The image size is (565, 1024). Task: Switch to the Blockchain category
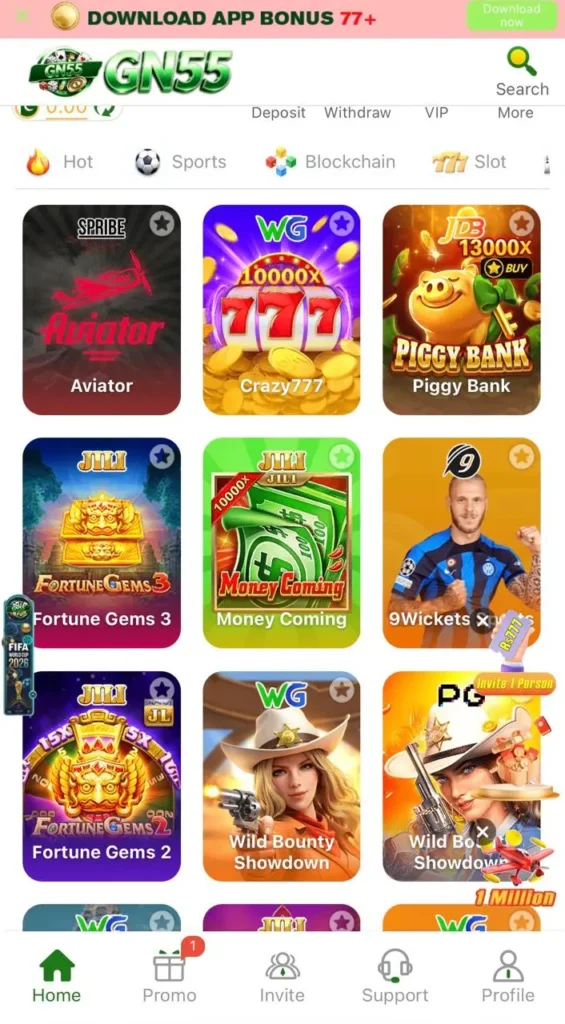pos(330,161)
